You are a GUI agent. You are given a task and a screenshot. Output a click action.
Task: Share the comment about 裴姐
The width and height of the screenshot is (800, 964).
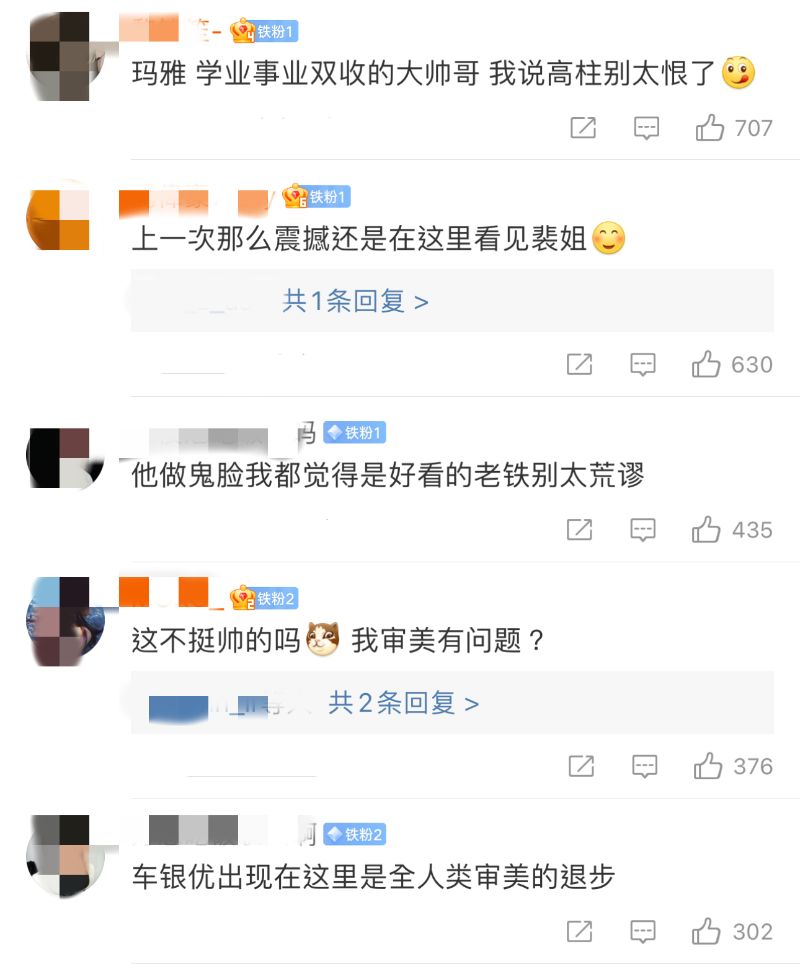pyautogui.click(x=579, y=364)
